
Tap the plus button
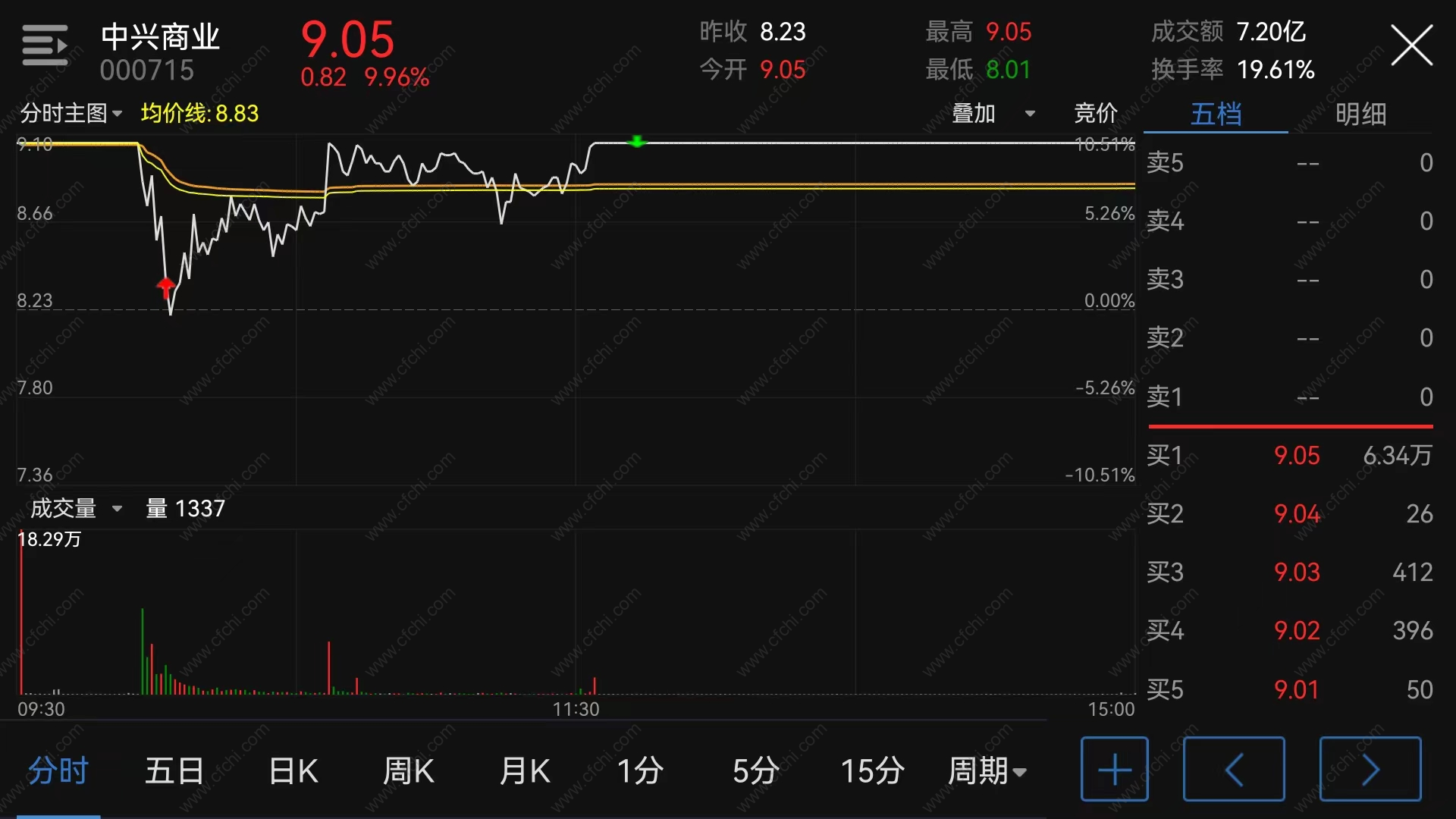1114,769
